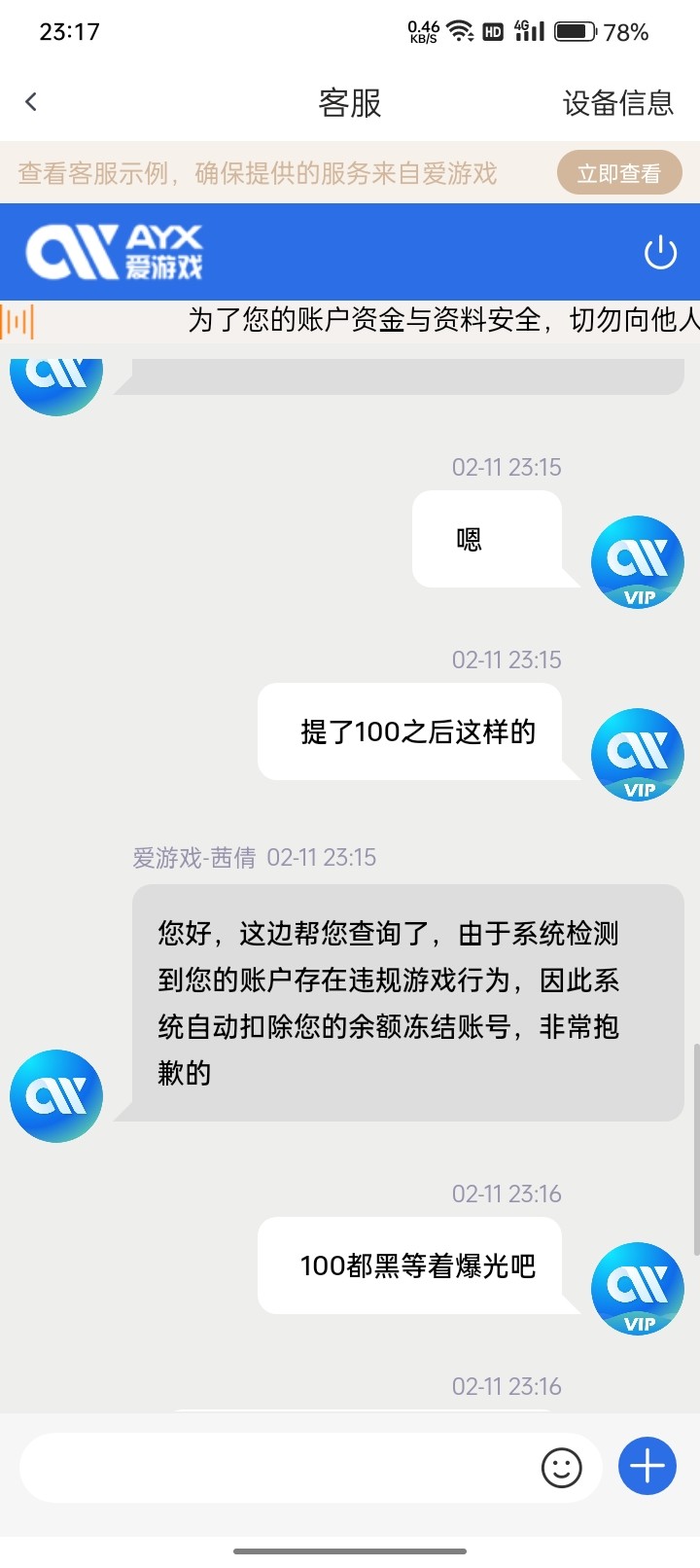Tap the back arrow to exit chat
Viewport: 700px width, 1568px height.
coord(31,100)
